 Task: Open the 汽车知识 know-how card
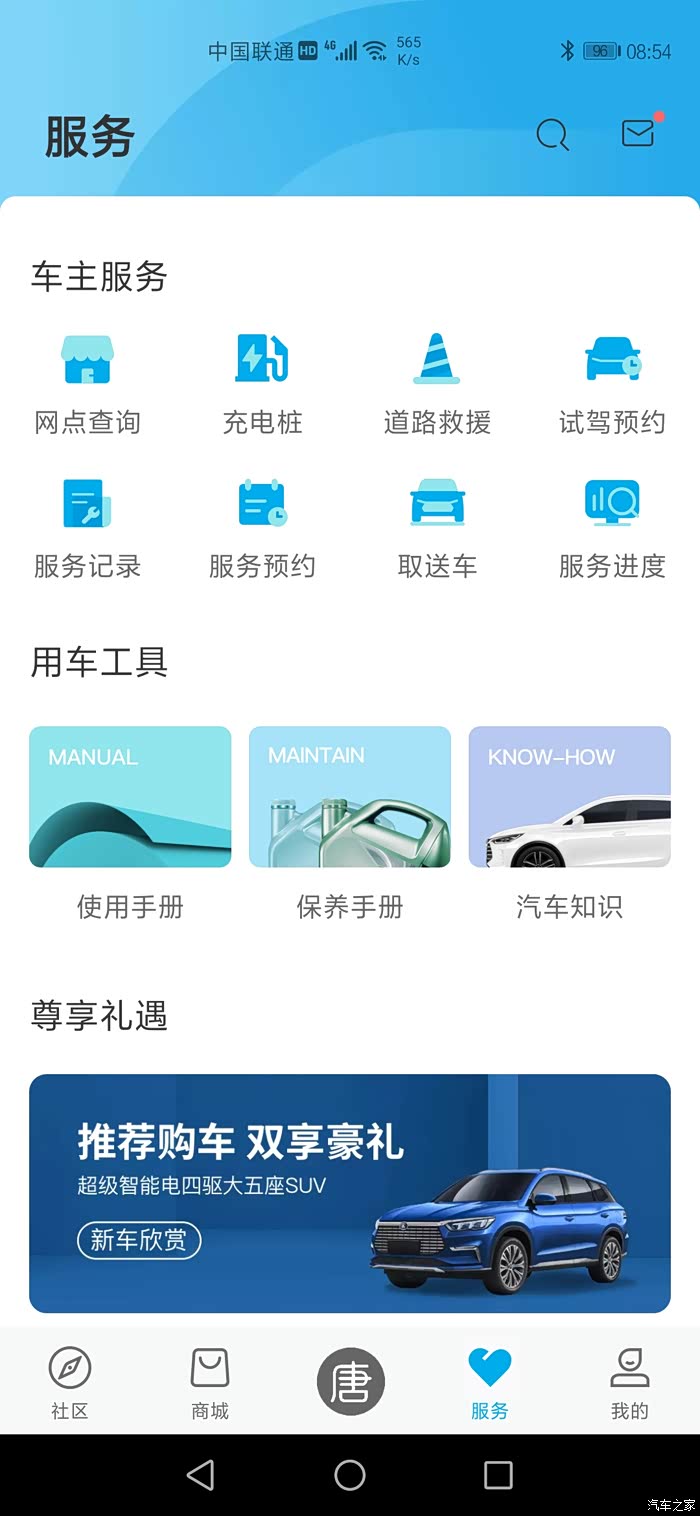[569, 797]
